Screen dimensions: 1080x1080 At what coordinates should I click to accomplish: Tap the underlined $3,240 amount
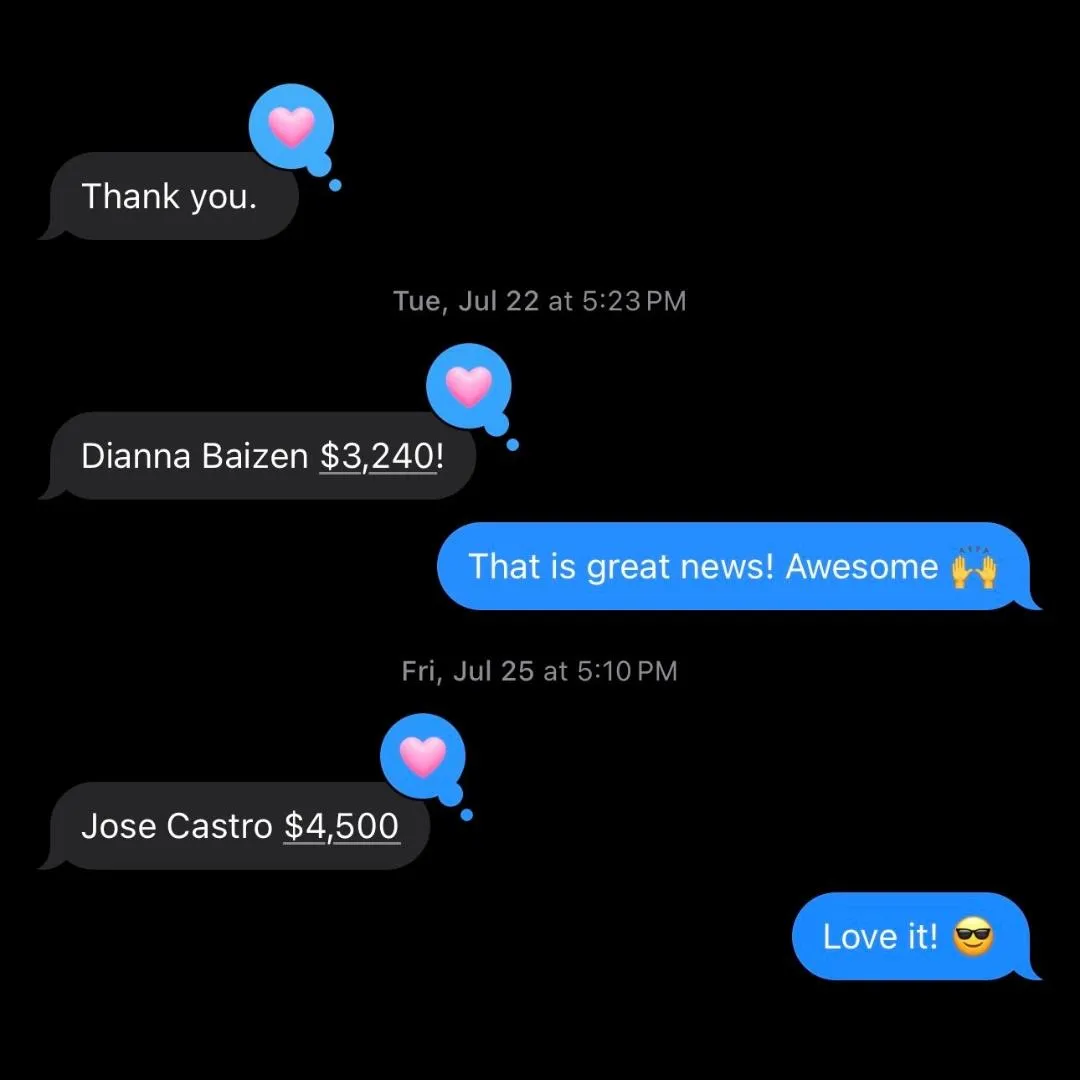coord(377,457)
